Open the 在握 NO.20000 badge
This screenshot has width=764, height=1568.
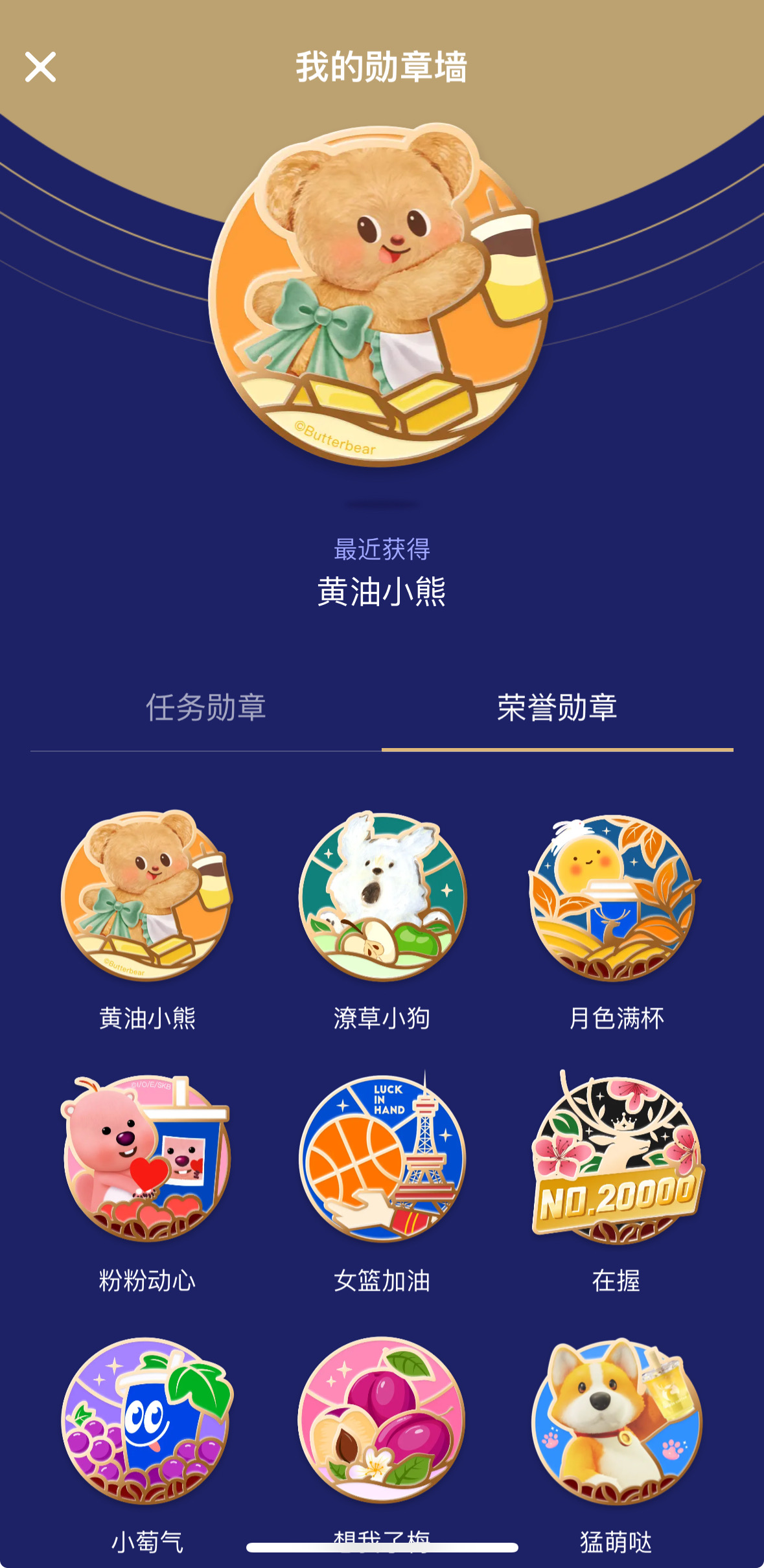pyautogui.click(x=618, y=1157)
